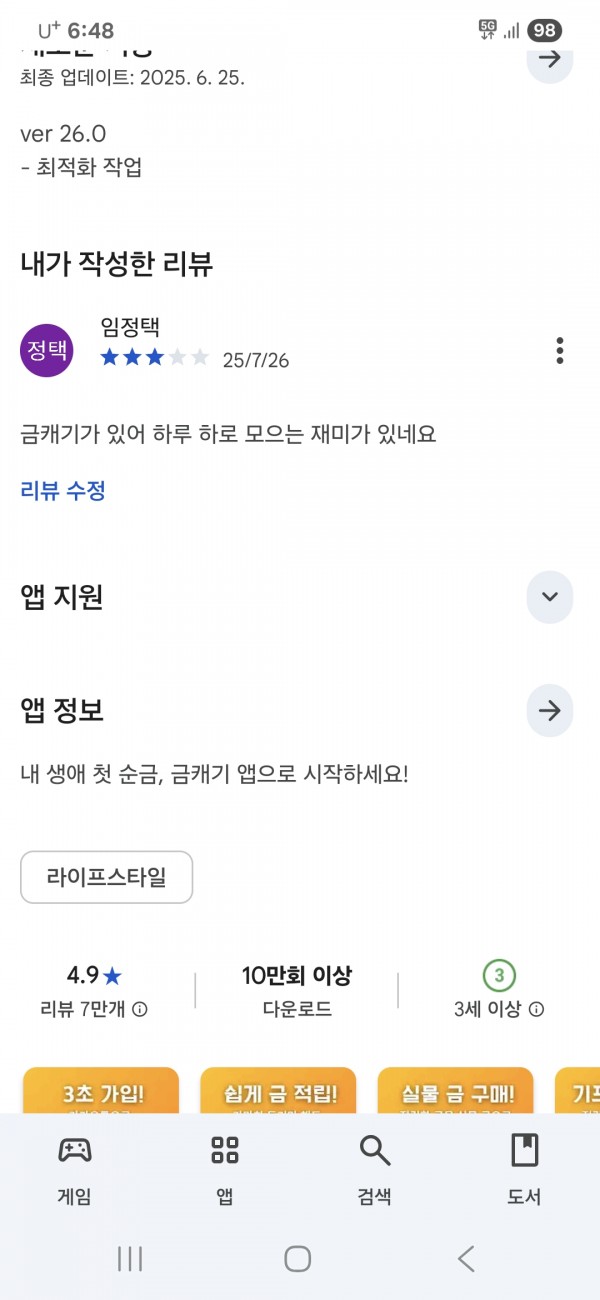View the 3세 이상 content rating info
This screenshot has height=1300, width=600.
537,1009
